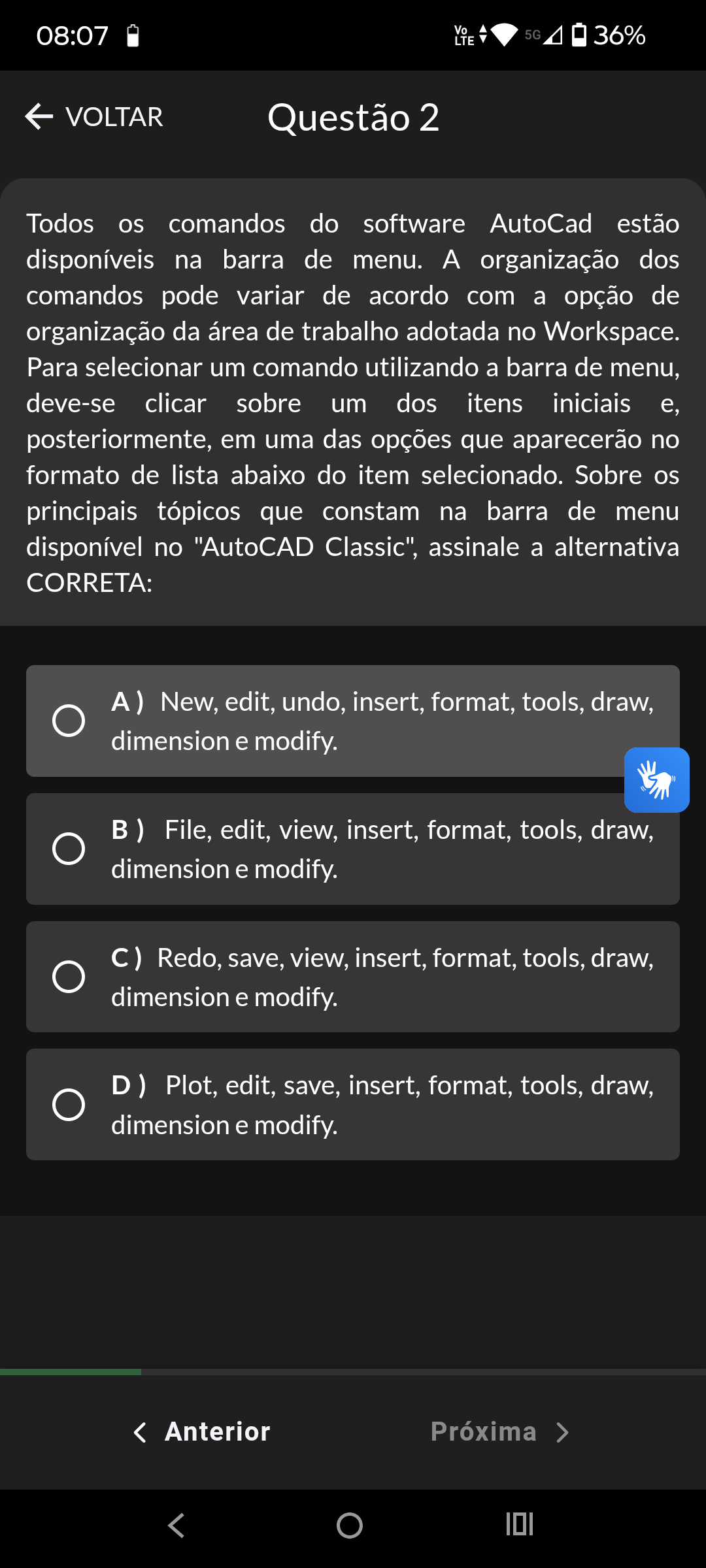The image size is (706, 1568).
Task: Open the sign language accessibility button
Action: (x=656, y=780)
